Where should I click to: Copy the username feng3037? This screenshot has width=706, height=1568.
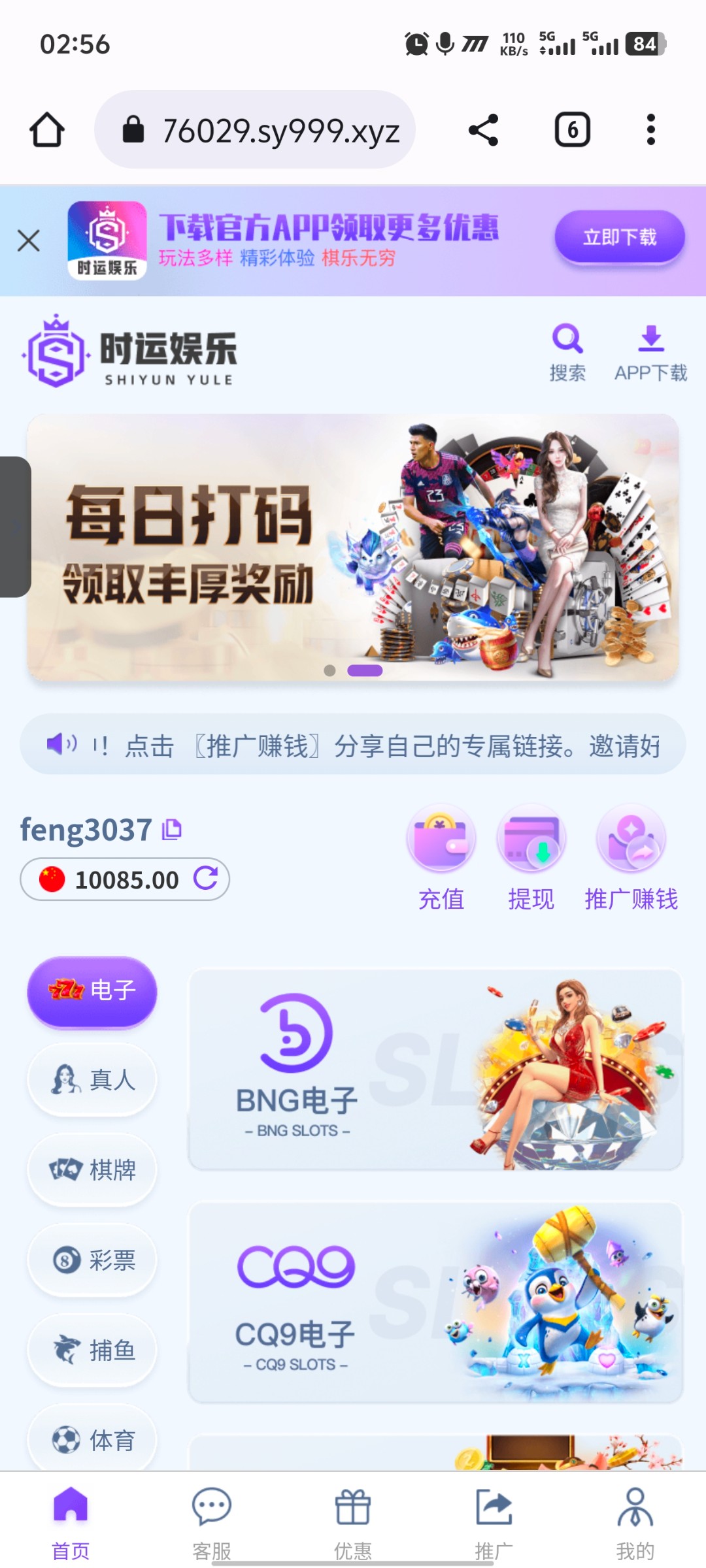coord(172,830)
